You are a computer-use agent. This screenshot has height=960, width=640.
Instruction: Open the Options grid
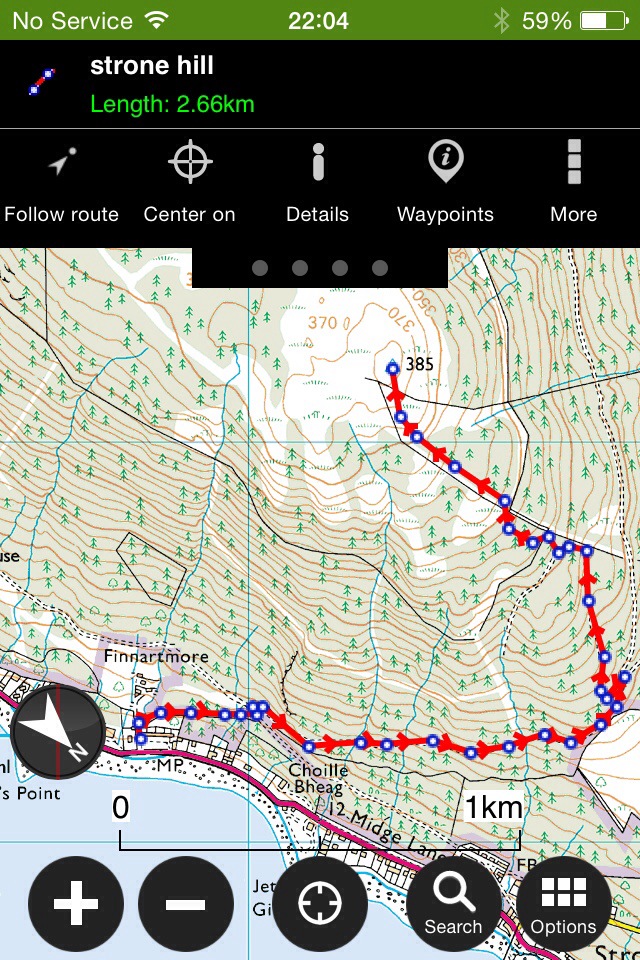click(563, 903)
